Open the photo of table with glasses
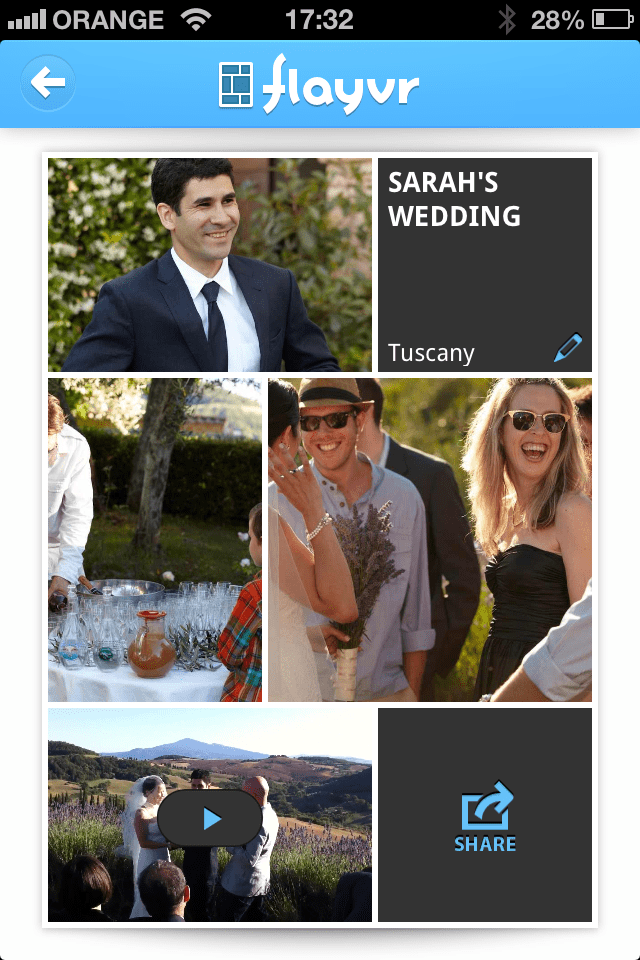Viewport: 640px width, 960px height. 155,540
